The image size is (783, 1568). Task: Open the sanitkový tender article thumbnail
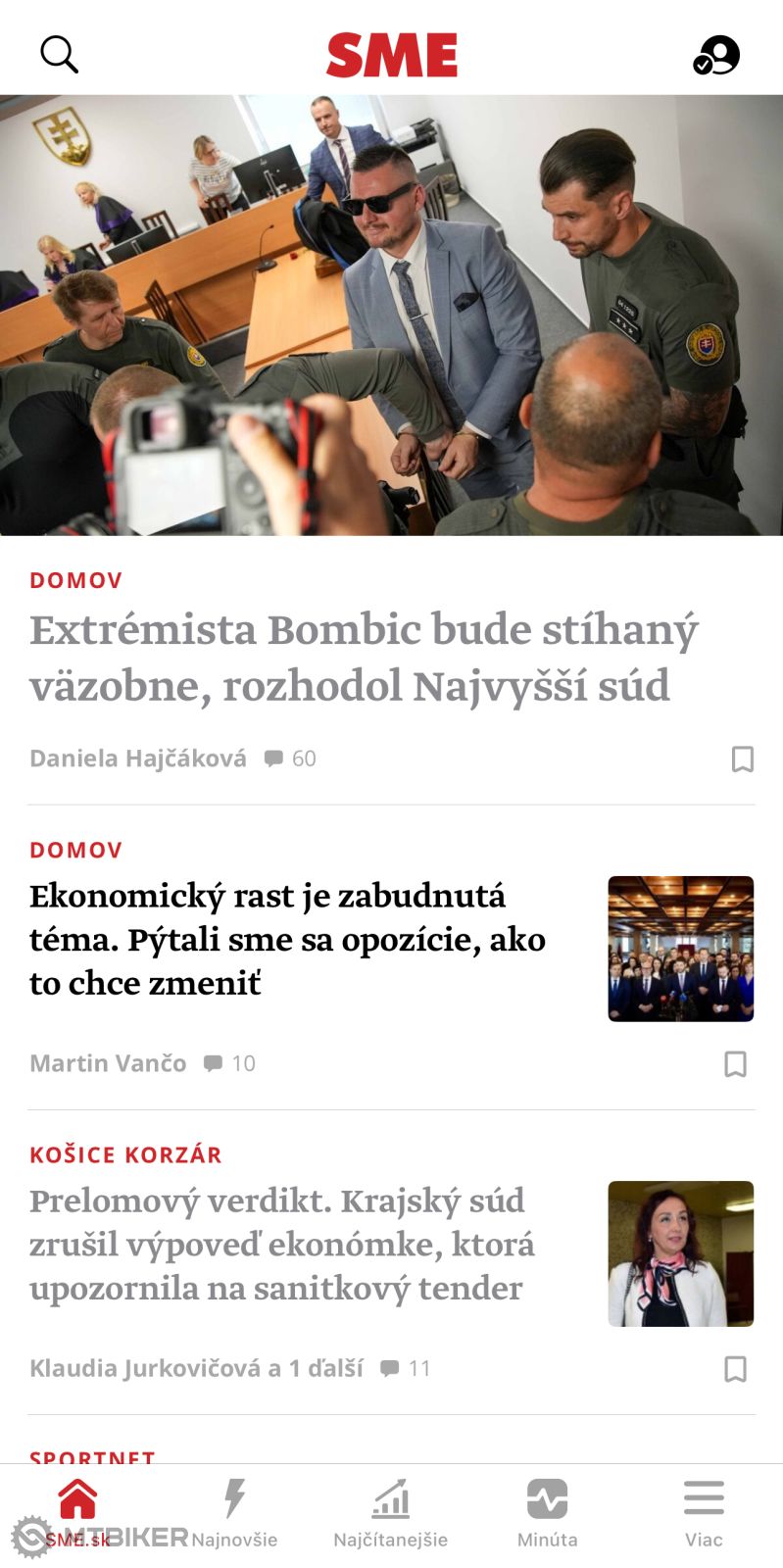click(681, 1253)
